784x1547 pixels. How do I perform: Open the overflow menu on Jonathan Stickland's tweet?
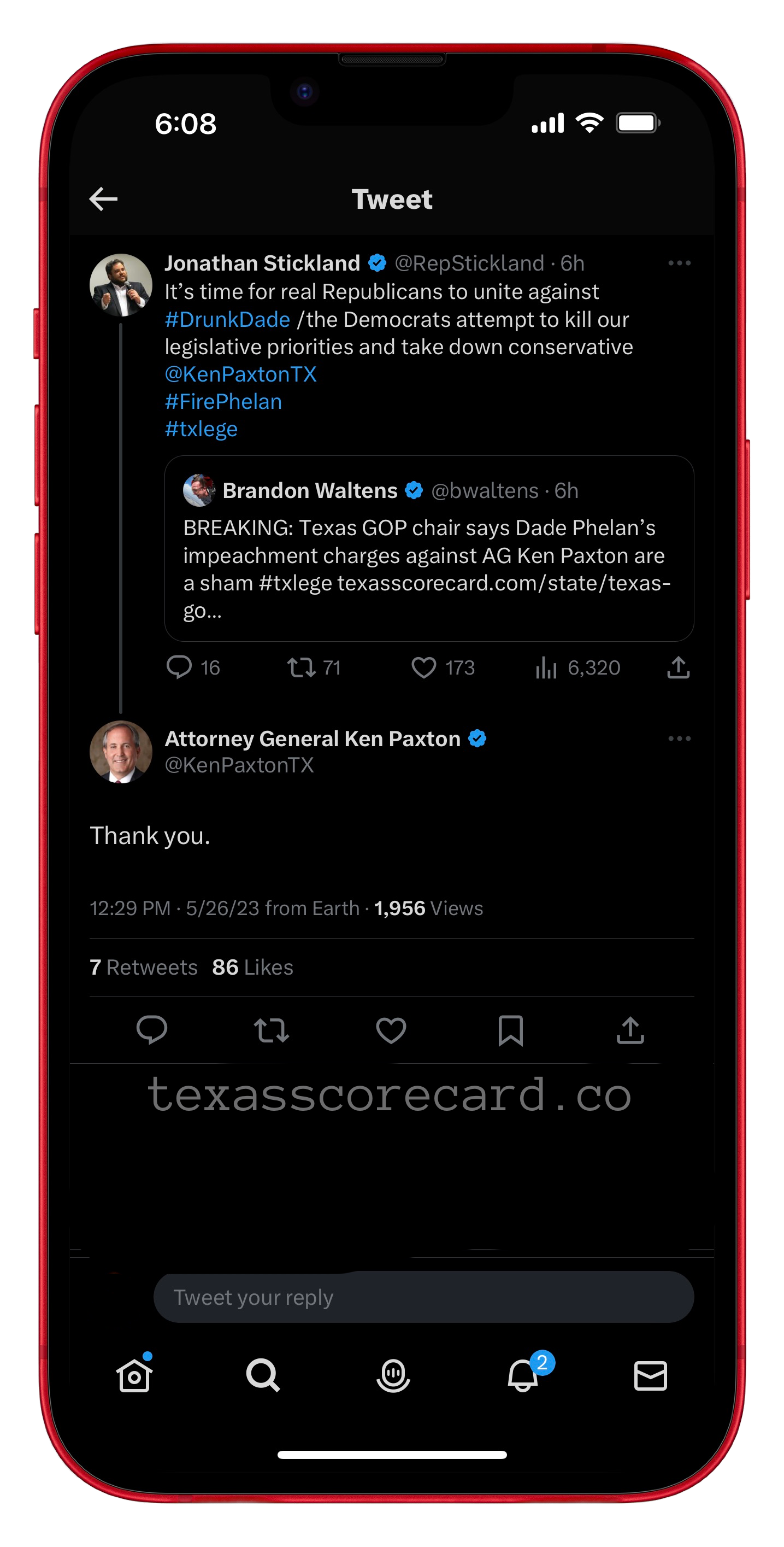tap(679, 263)
